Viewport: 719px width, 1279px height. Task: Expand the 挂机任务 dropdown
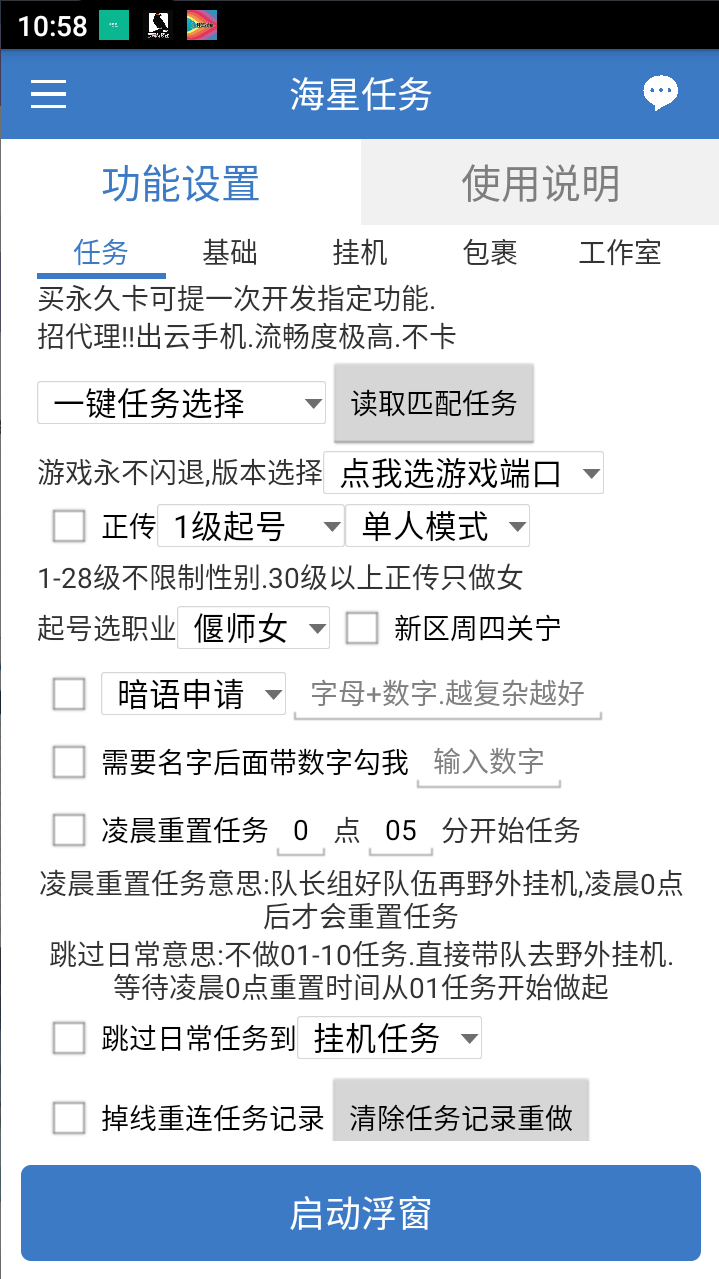click(x=390, y=1039)
